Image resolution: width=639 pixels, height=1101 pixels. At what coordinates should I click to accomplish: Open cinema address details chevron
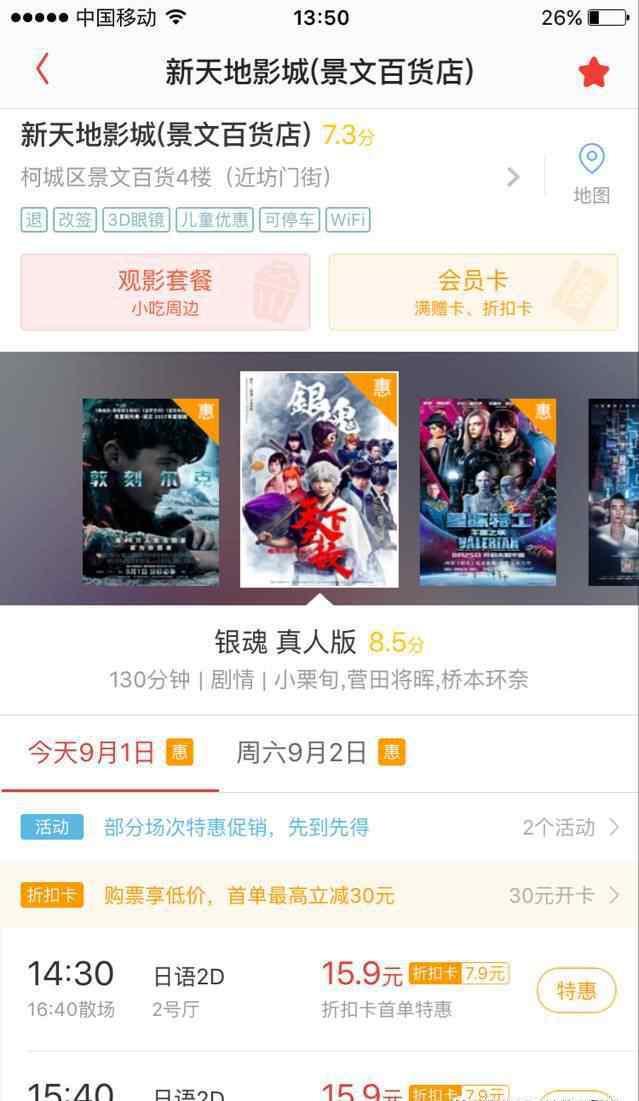click(x=513, y=178)
